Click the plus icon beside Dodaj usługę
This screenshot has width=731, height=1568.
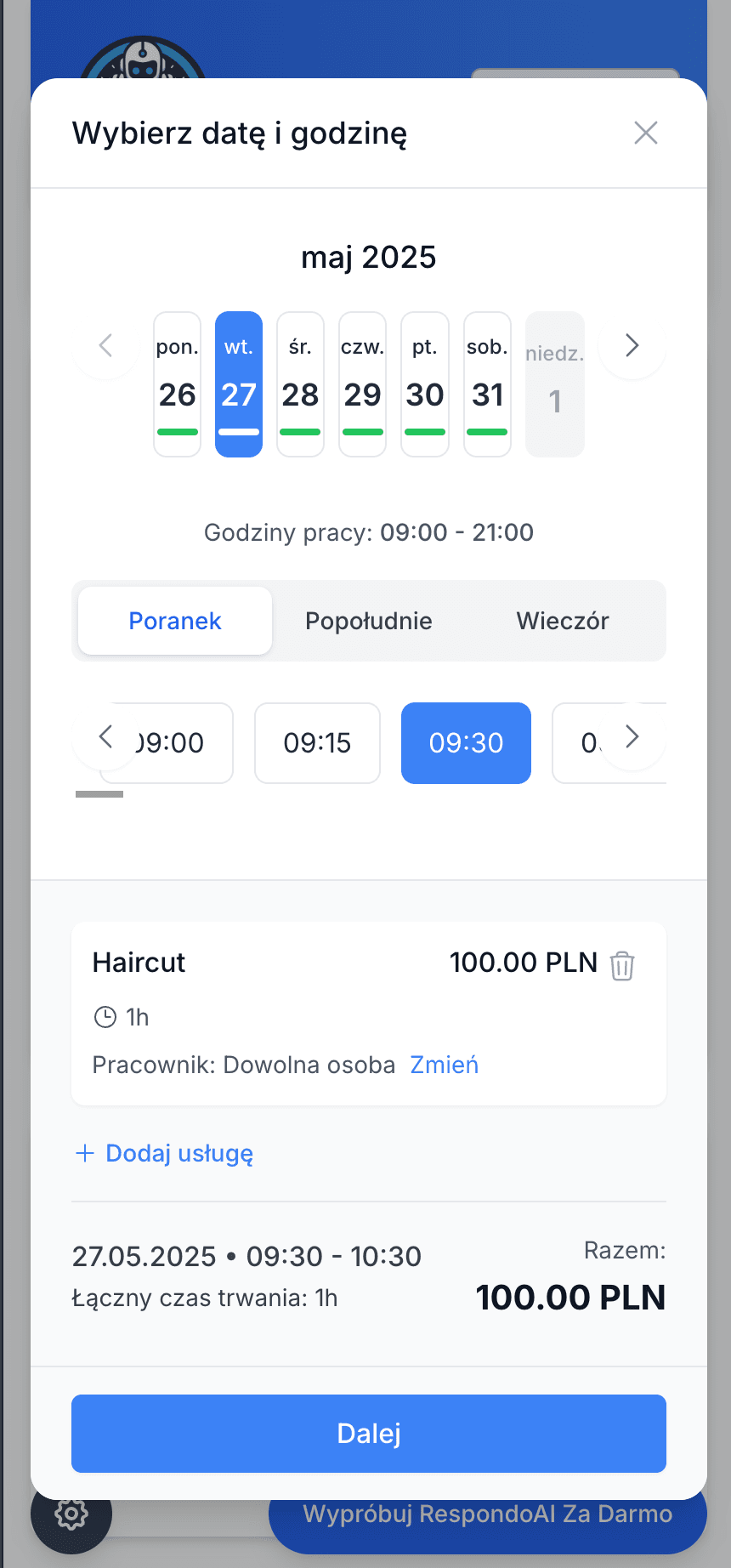[85, 1153]
